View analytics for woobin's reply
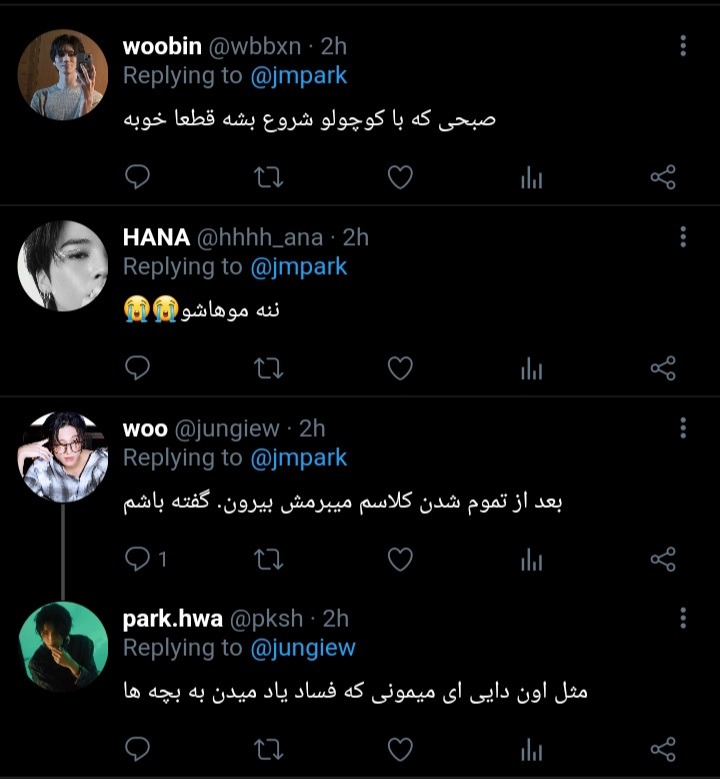Screen dimensions: 720x779 532,177
